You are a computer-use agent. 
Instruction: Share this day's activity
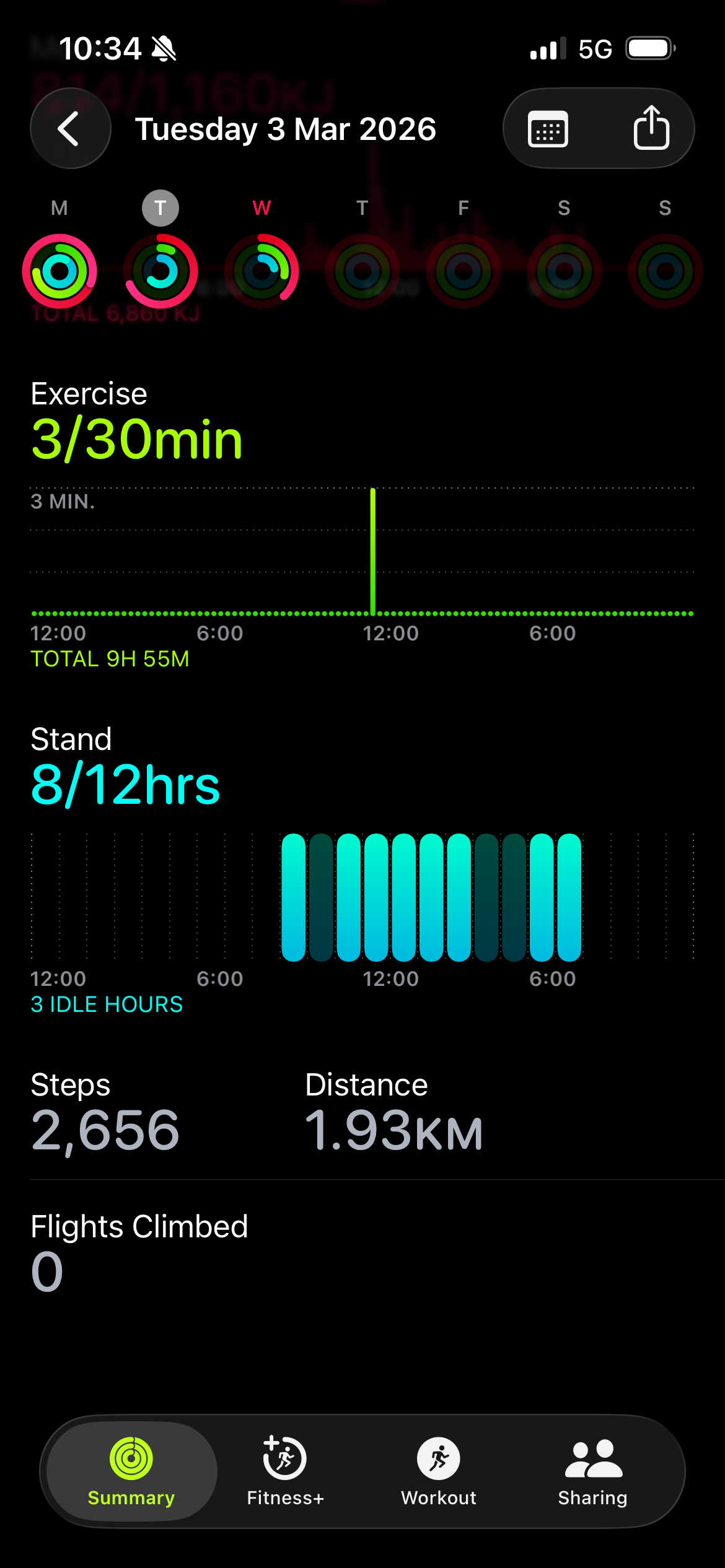[x=651, y=129]
